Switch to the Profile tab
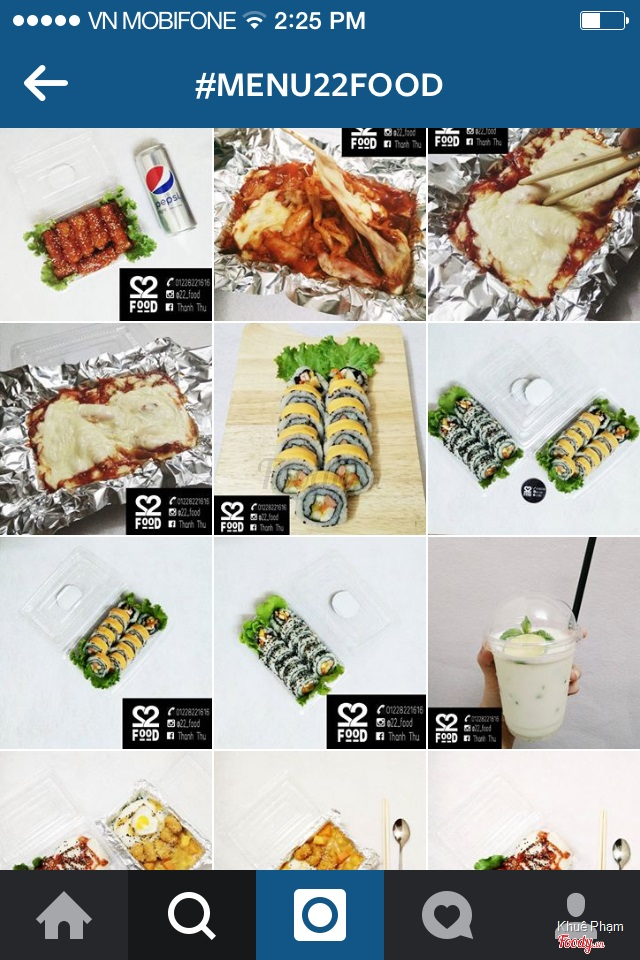The image size is (640, 960). [576, 914]
